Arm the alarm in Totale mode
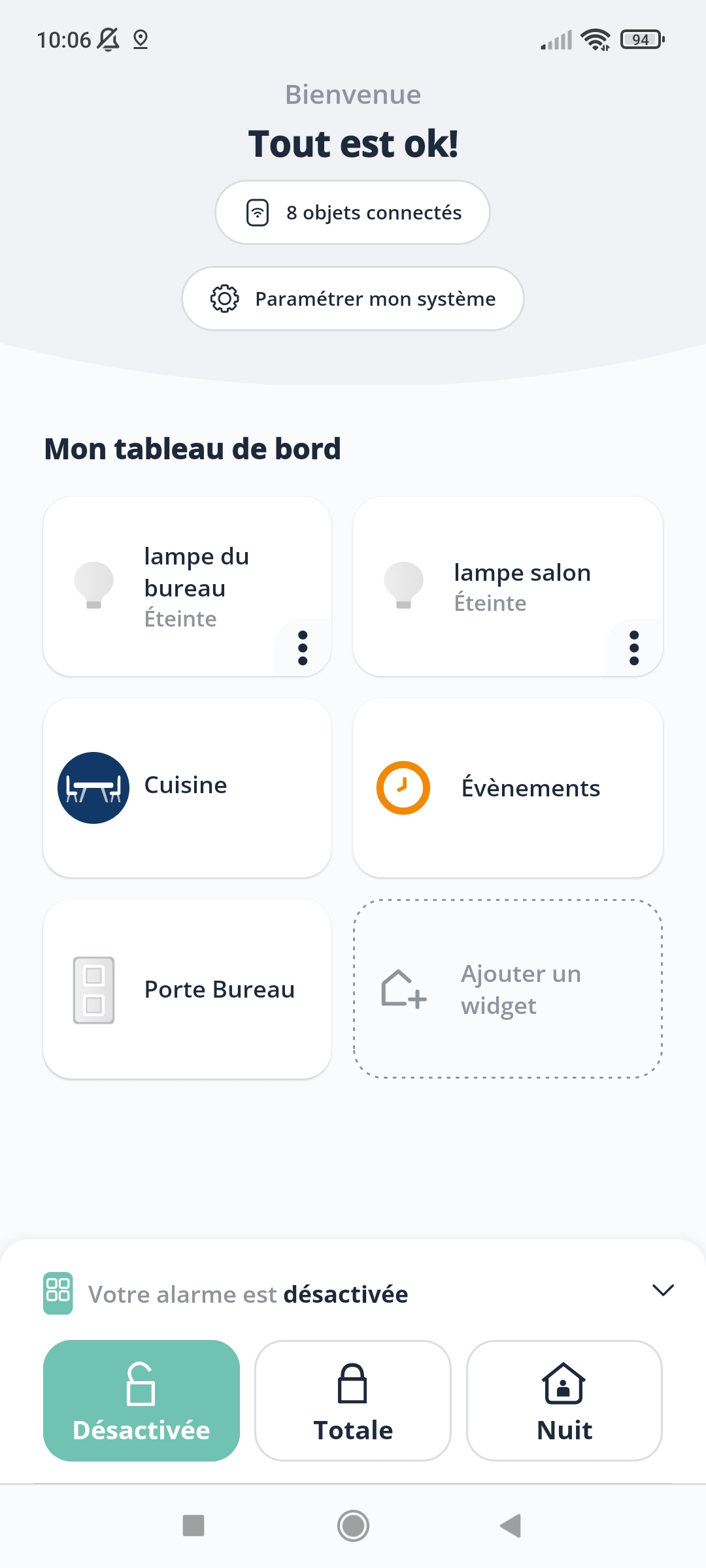Image resolution: width=706 pixels, height=1568 pixels. coord(353,1400)
